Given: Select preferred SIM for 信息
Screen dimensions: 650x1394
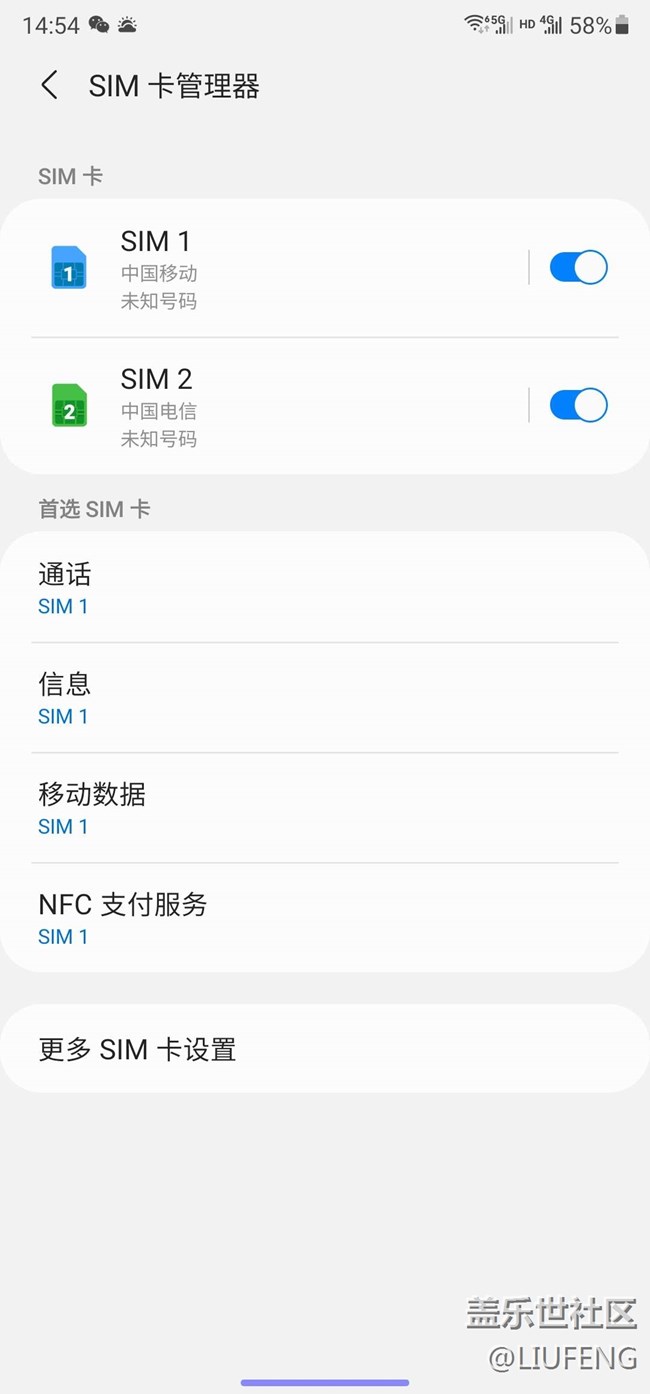Looking at the screenshot, I should coord(324,698).
